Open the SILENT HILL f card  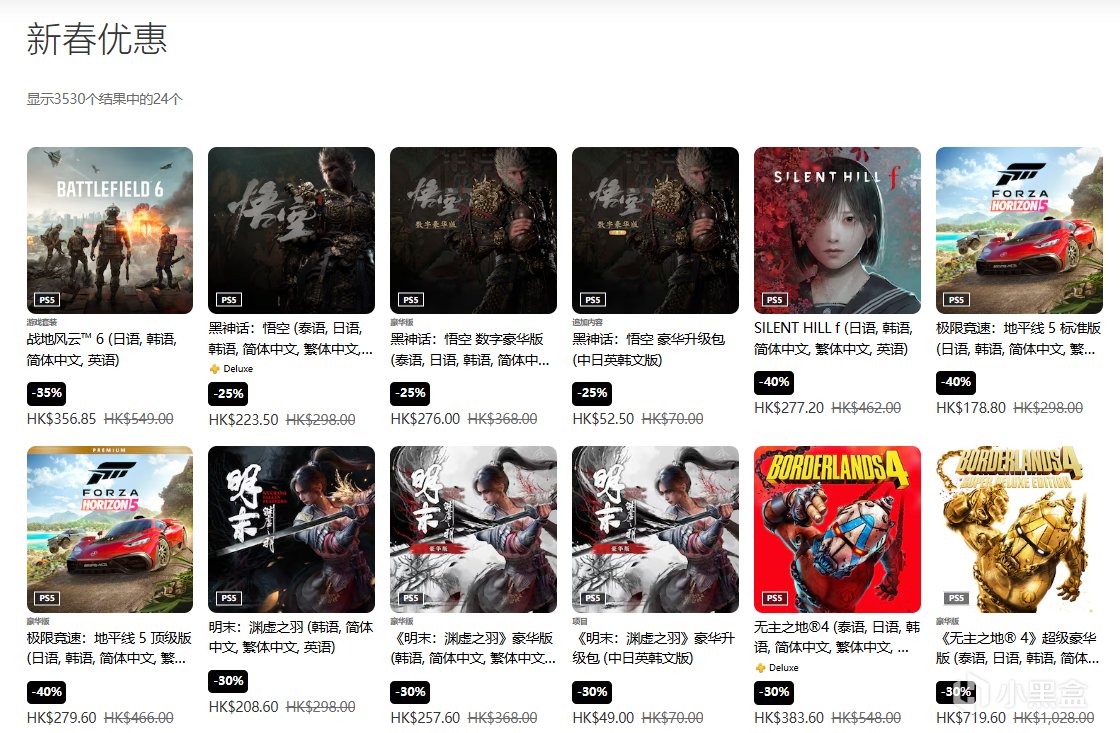[x=837, y=230]
